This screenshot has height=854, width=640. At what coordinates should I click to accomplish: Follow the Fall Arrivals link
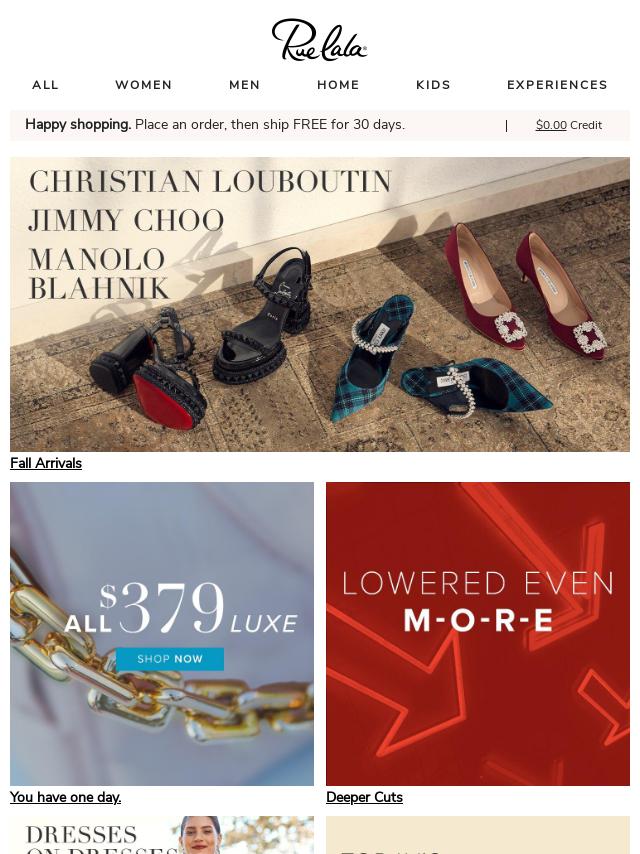pyautogui.click(x=46, y=463)
